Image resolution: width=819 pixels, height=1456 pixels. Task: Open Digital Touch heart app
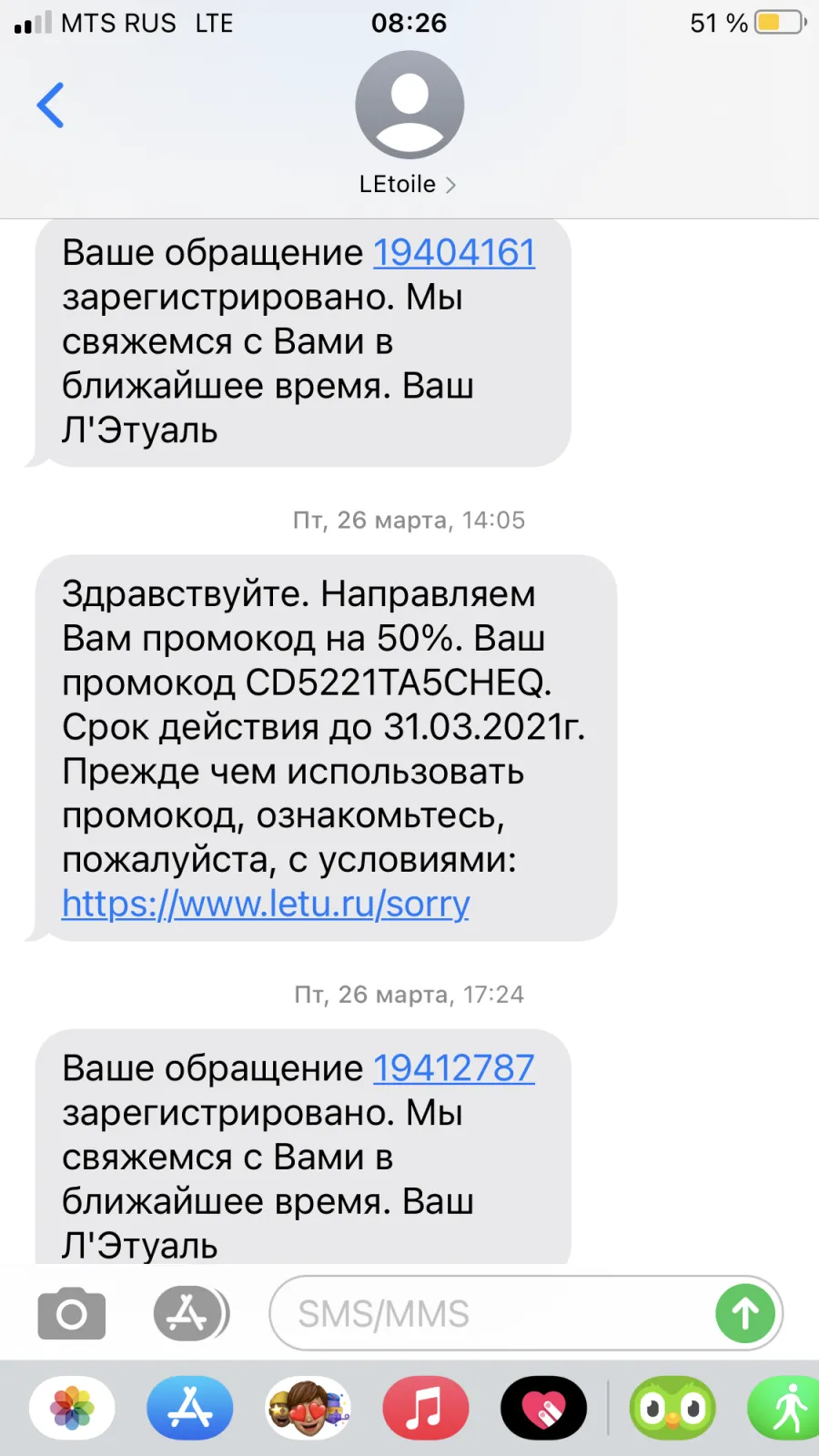pos(543,1409)
